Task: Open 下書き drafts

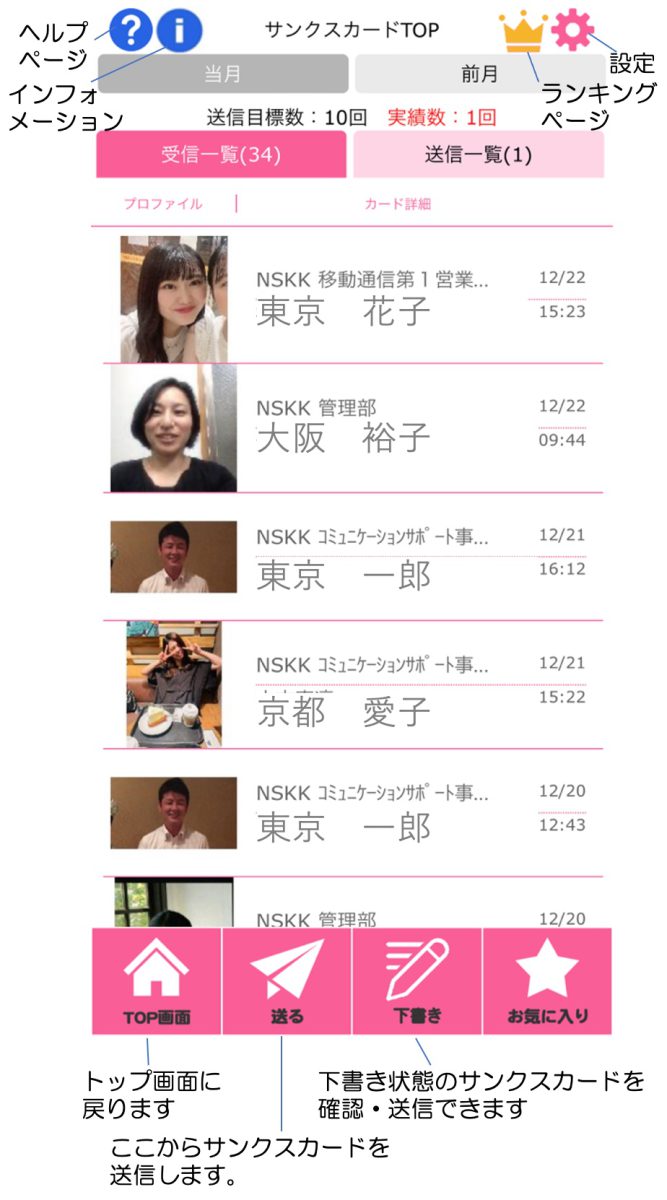Action: click(417, 981)
